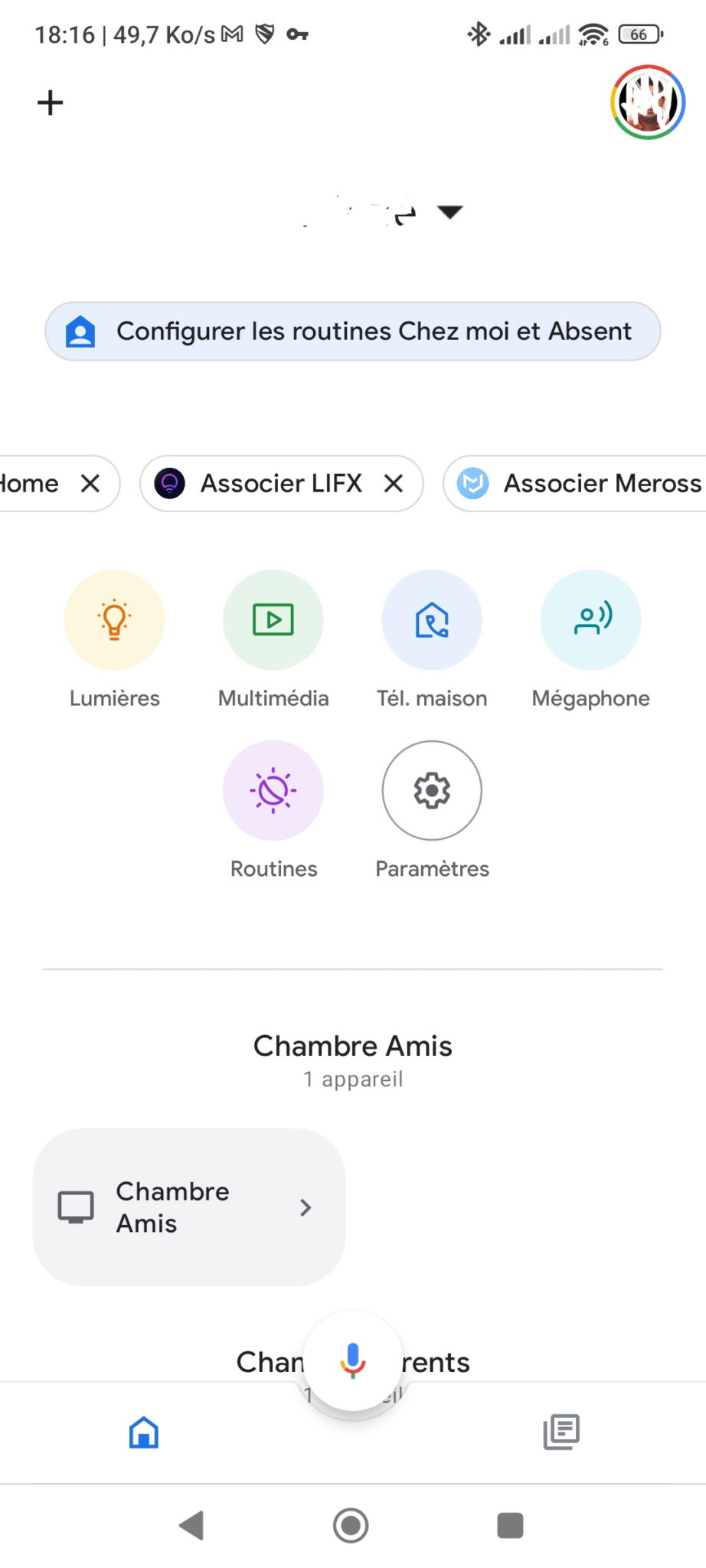
Task: Expand the home selector dropdown arrow
Action: click(x=449, y=211)
